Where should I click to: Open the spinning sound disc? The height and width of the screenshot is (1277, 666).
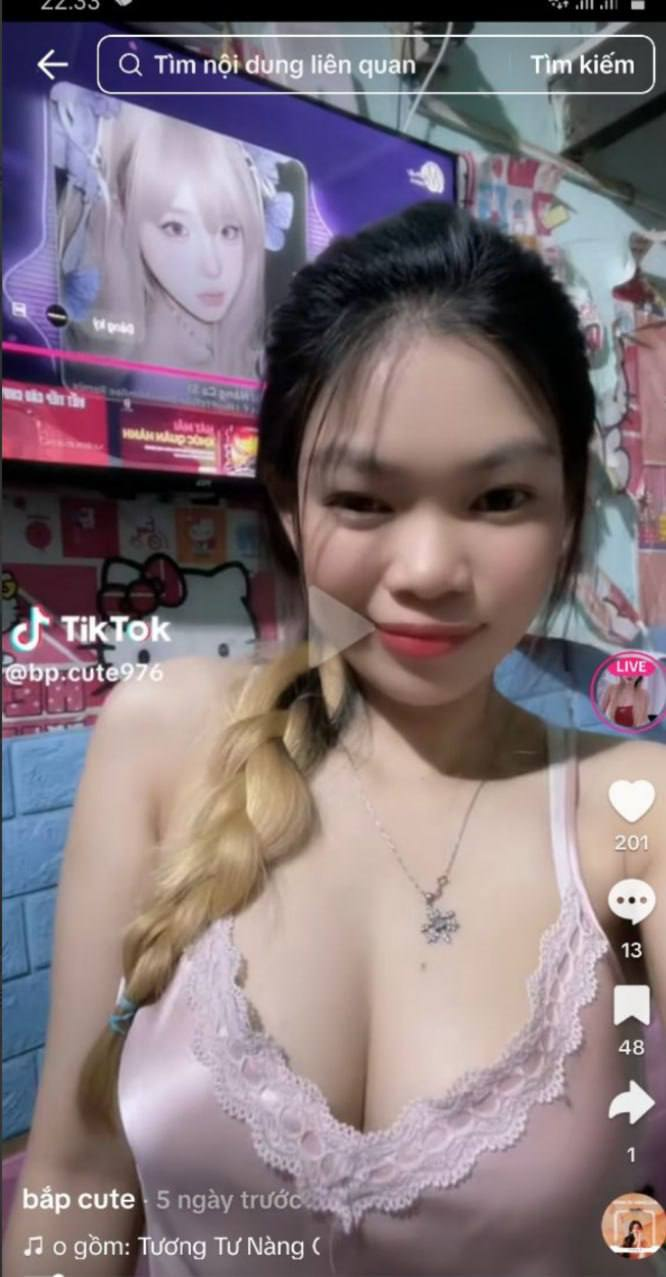[x=633, y=1226]
